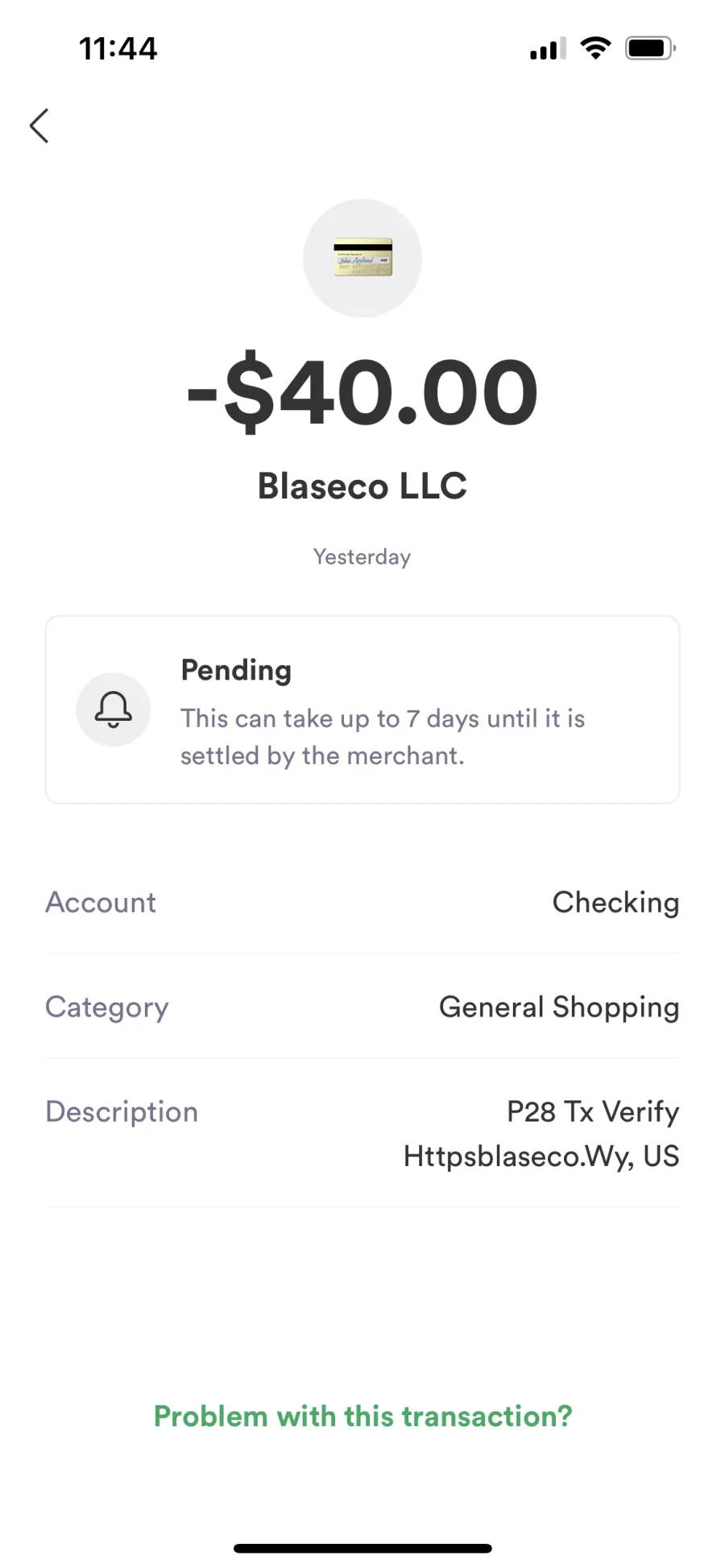Screen dimensions: 725x1568
Task: Go back using the top-left arrow
Action: tap(39, 126)
